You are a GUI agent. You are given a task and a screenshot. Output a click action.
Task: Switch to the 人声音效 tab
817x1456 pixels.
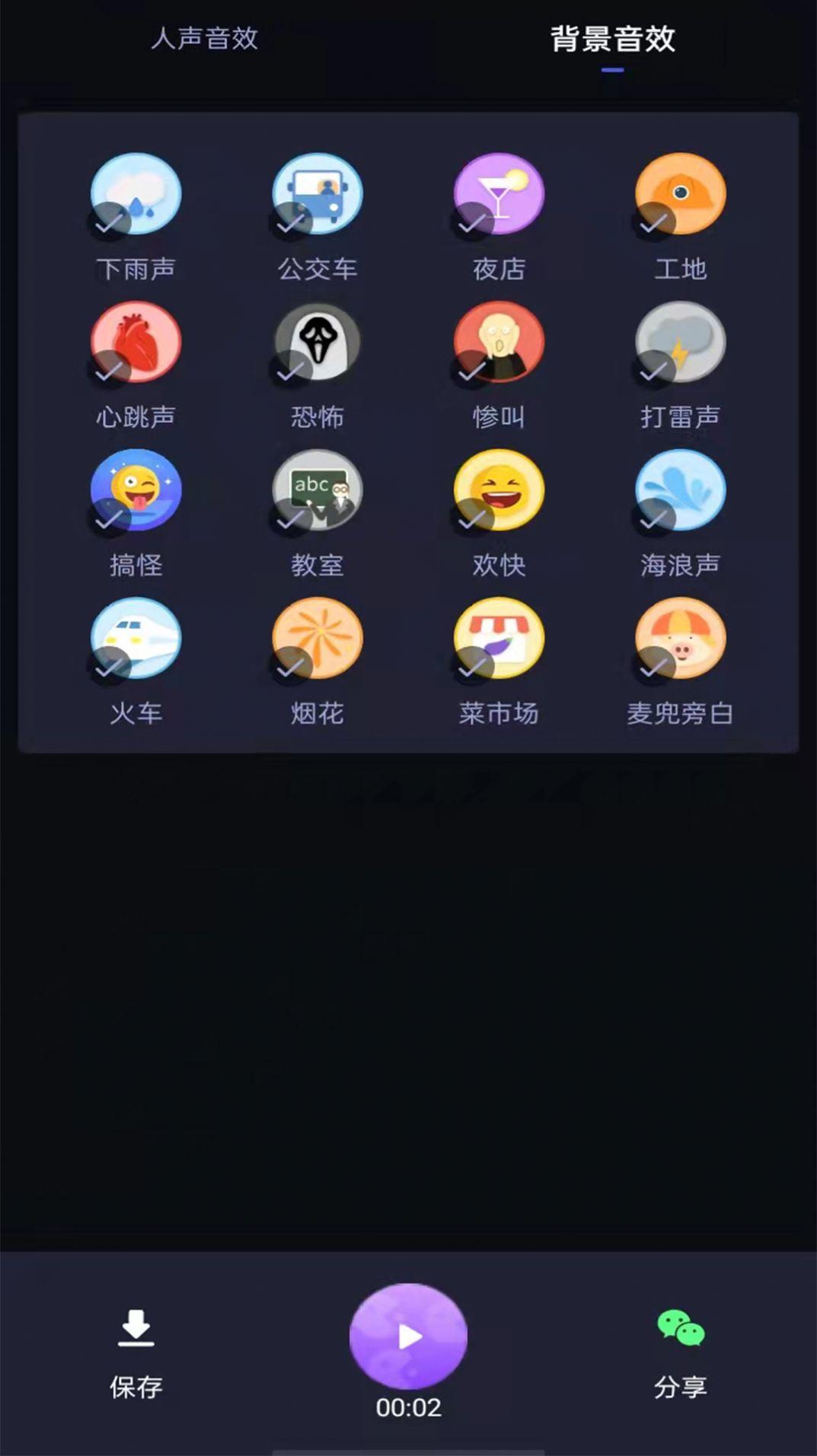[205, 39]
